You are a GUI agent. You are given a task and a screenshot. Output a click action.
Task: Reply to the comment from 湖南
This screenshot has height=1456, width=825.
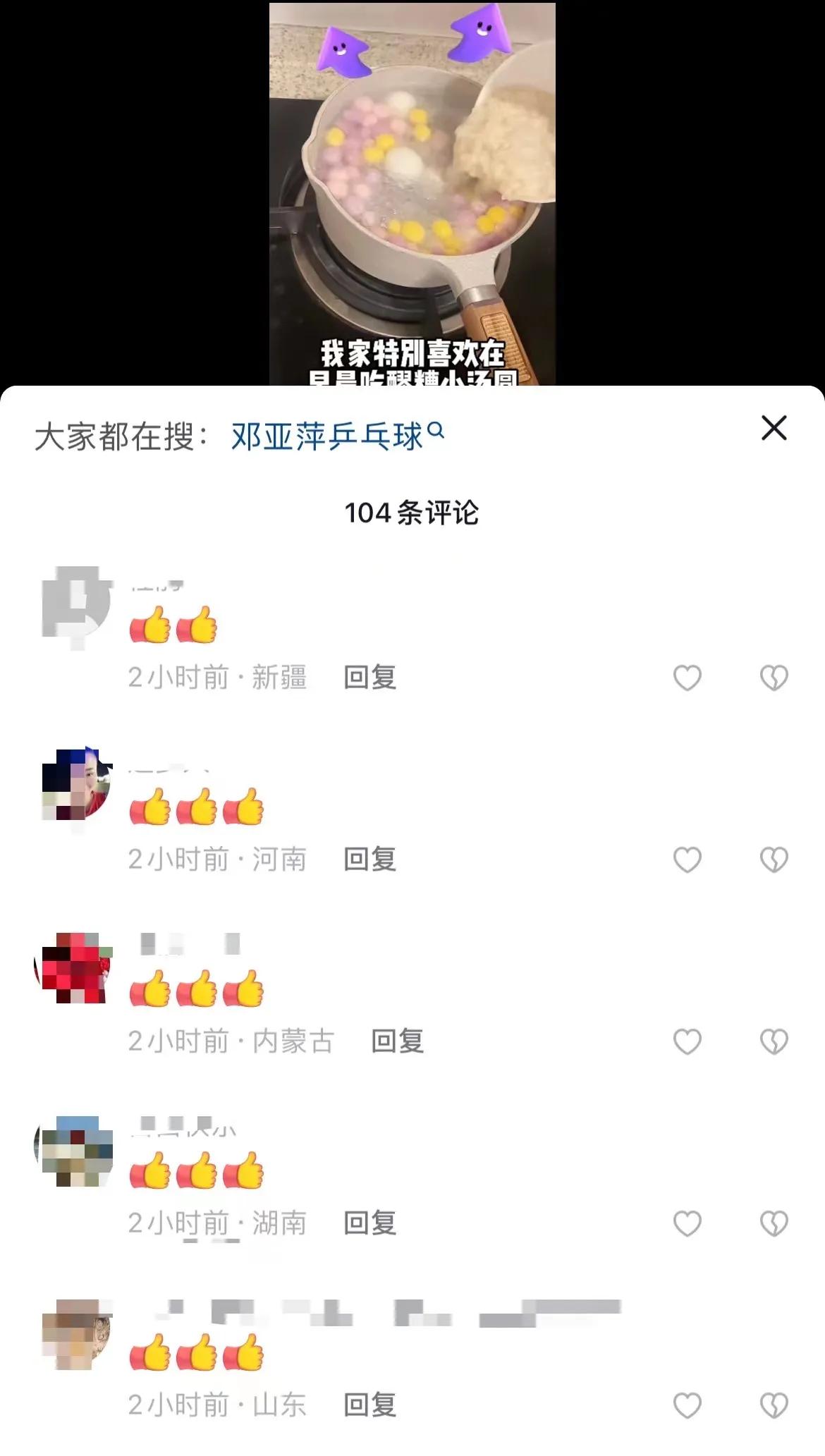[x=369, y=1223]
